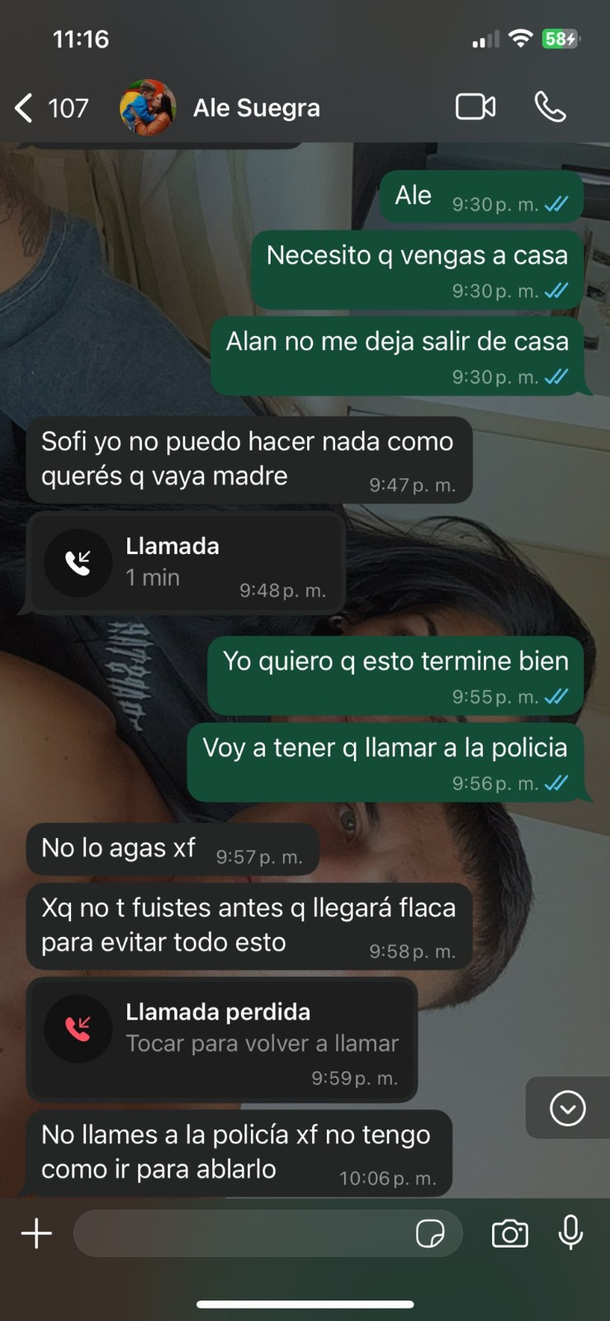
Task: Focus the message text field
Action: point(240,1233)
